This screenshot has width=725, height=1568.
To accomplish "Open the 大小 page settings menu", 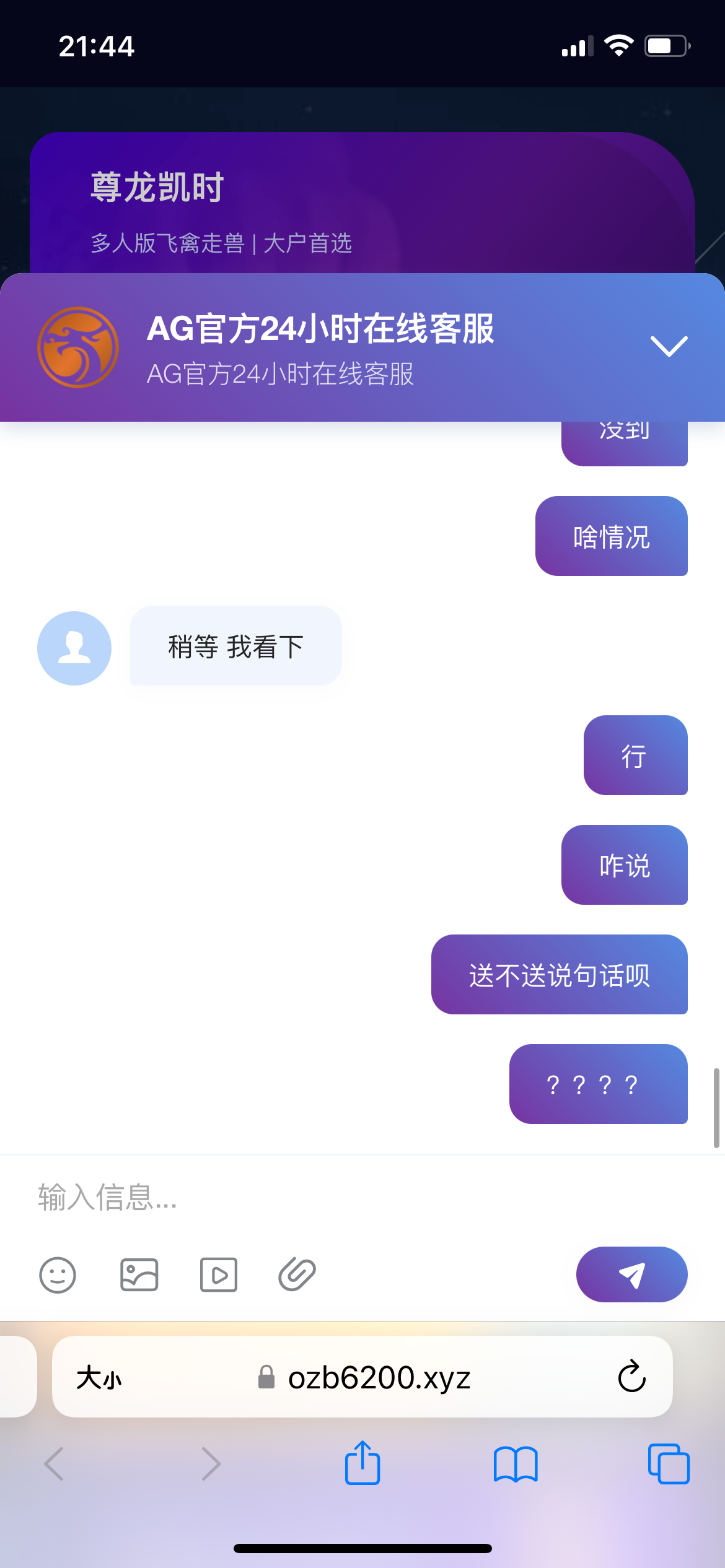I will (99, 1378).
